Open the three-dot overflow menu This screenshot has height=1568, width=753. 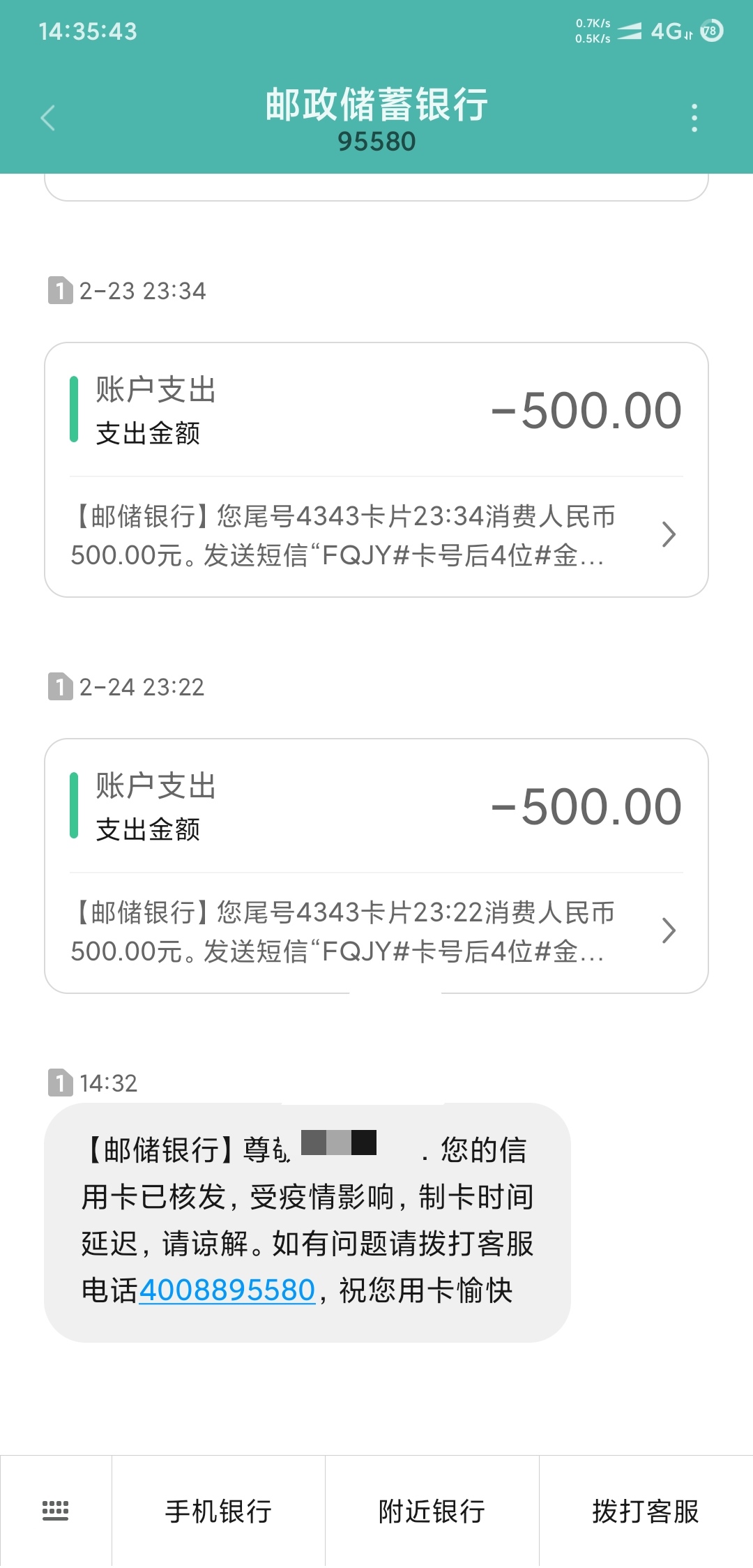pos(694,118)
